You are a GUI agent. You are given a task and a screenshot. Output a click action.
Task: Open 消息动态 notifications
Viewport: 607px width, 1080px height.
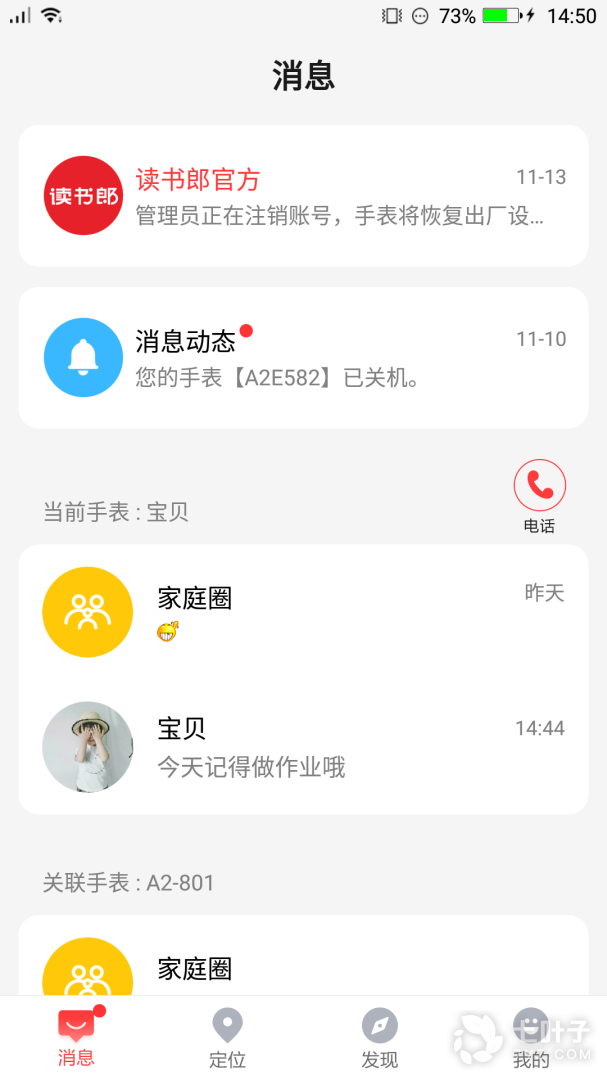click(x=303, y=358)
